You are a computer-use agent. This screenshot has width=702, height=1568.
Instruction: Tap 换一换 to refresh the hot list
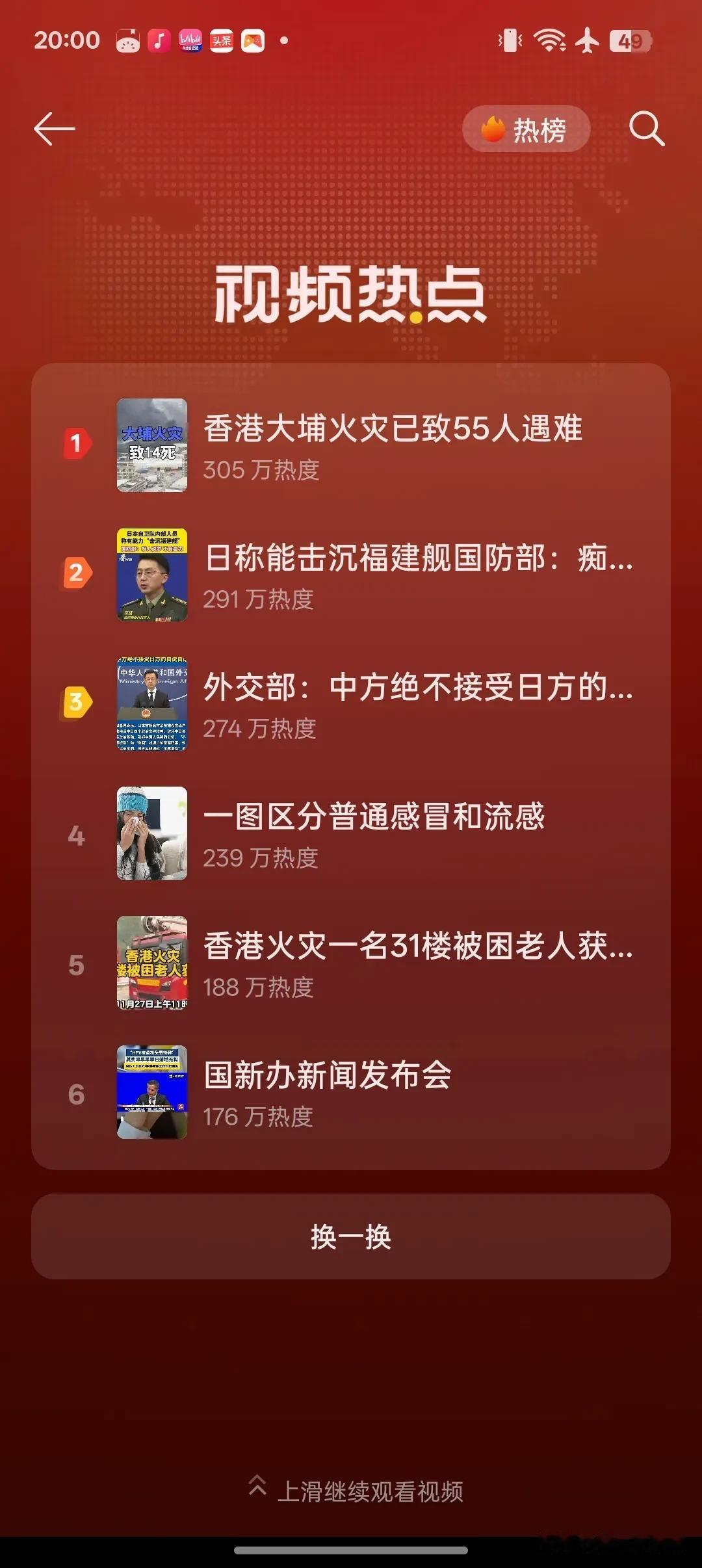(351, 1238)
